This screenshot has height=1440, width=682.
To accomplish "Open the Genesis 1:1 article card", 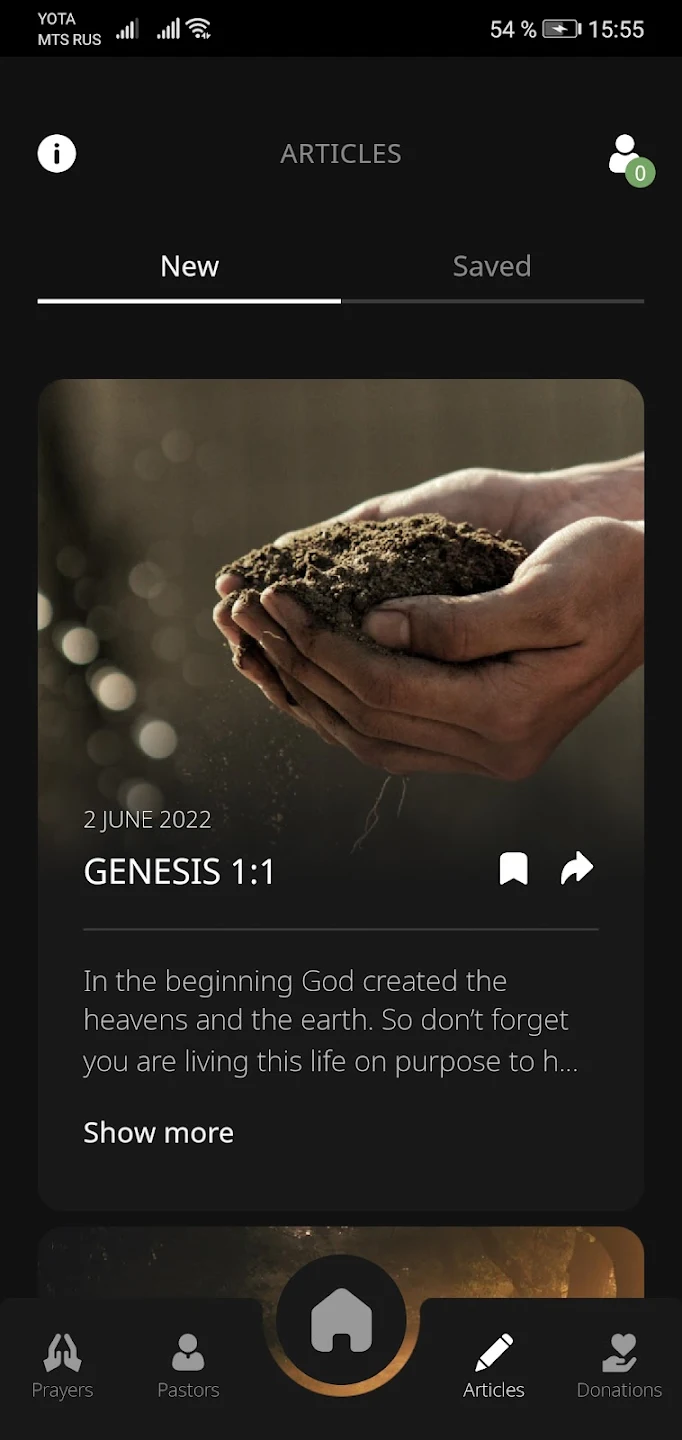I will coord(340,620).
